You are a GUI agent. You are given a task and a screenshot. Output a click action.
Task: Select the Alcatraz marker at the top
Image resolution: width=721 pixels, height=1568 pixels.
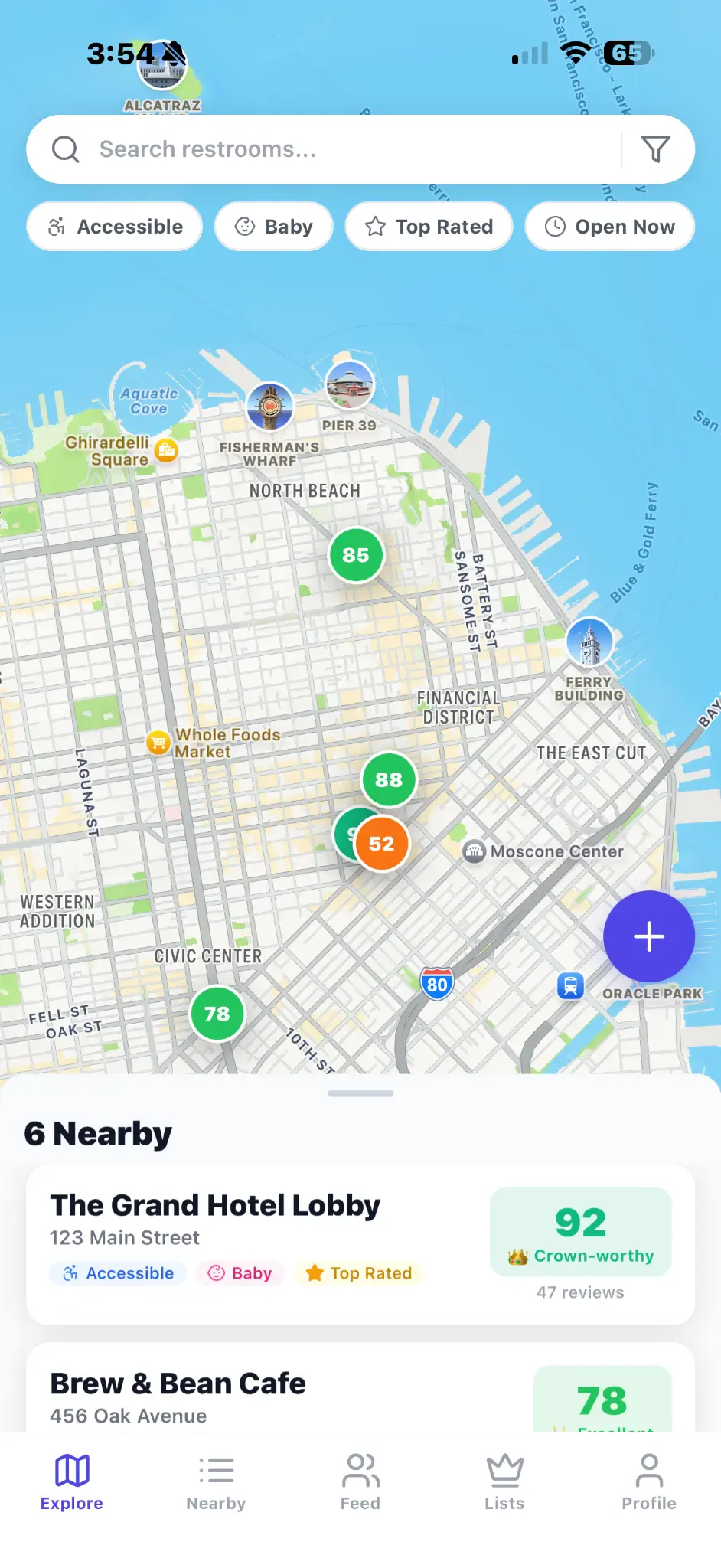pos(161,67)
